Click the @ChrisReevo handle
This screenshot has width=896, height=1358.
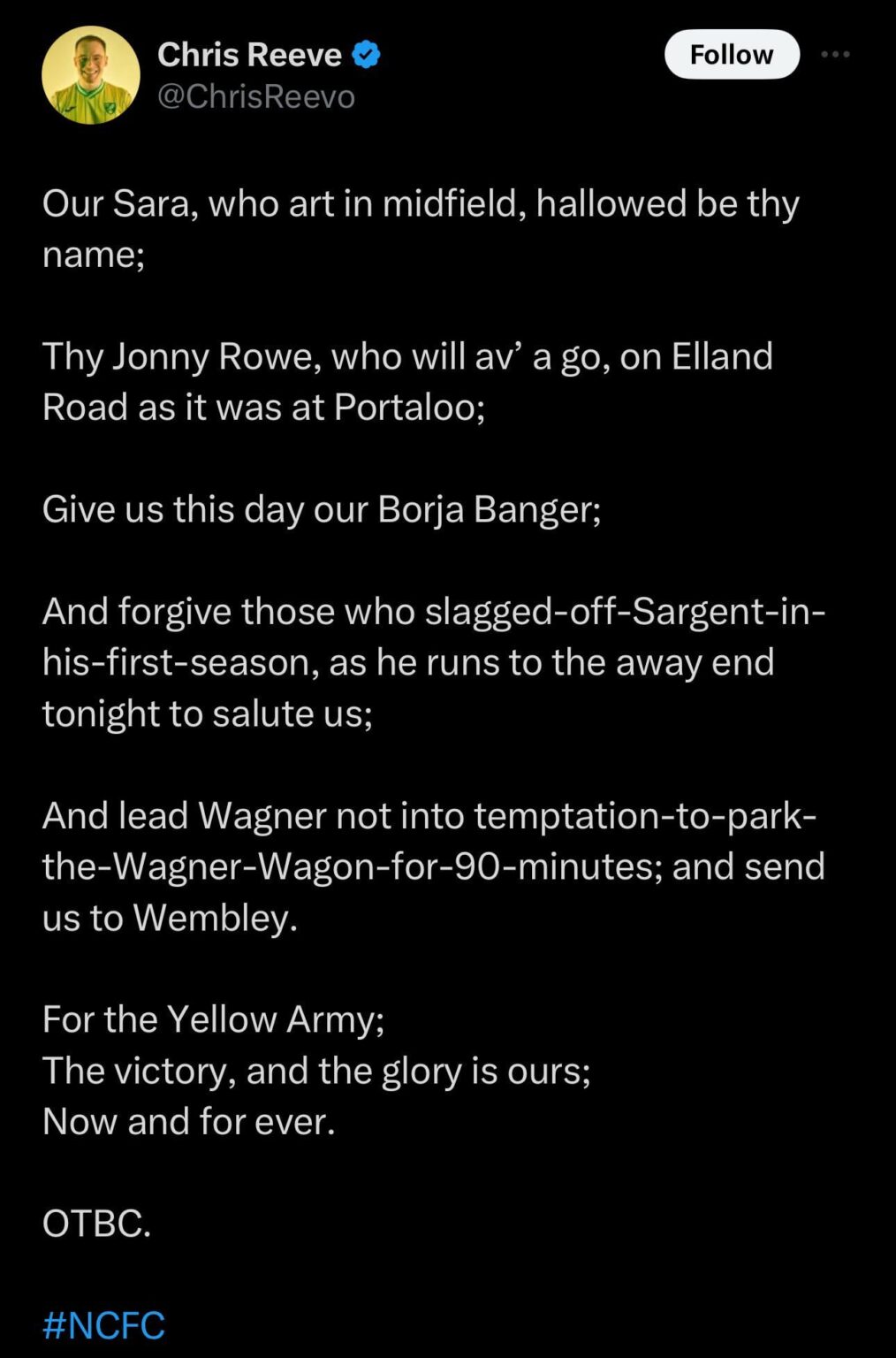254,97
